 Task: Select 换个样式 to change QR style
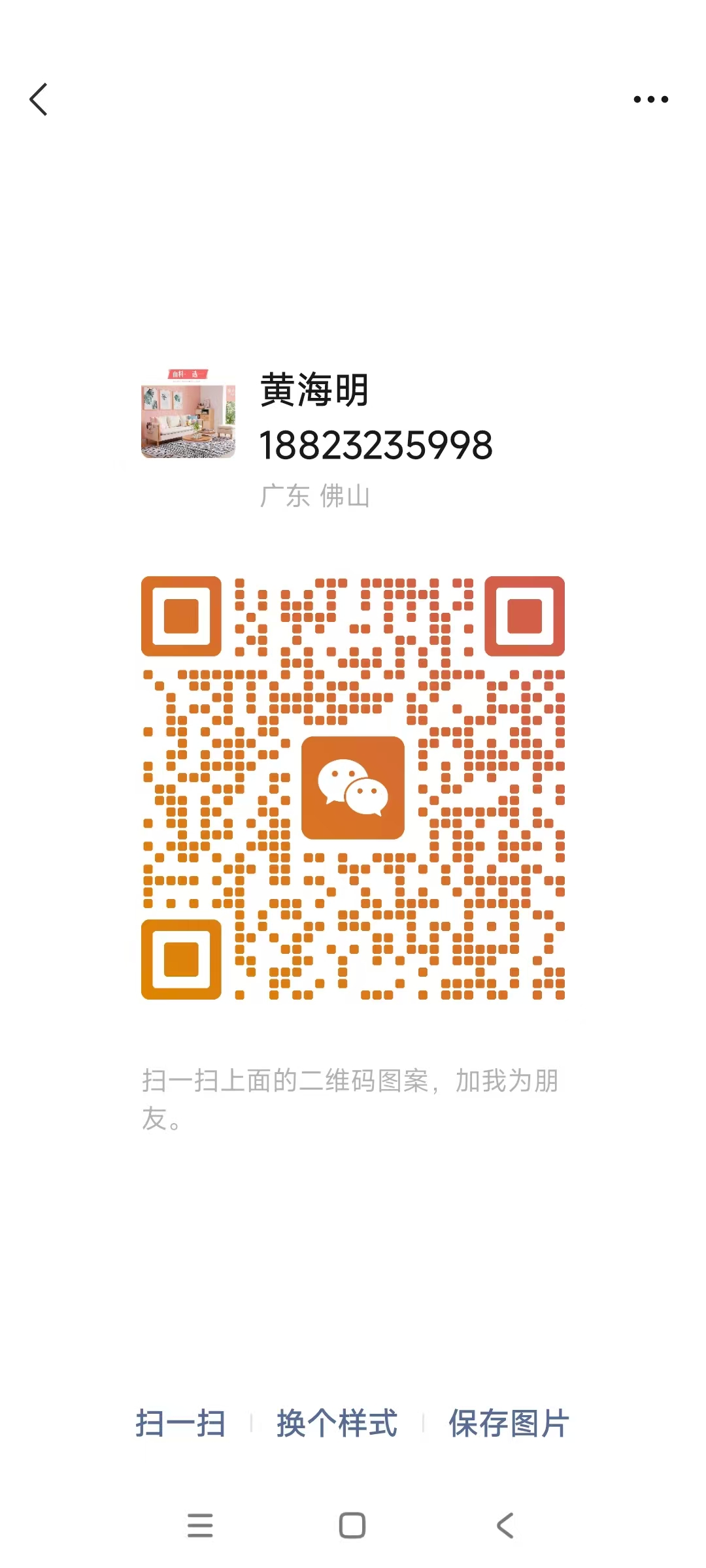337,1423
